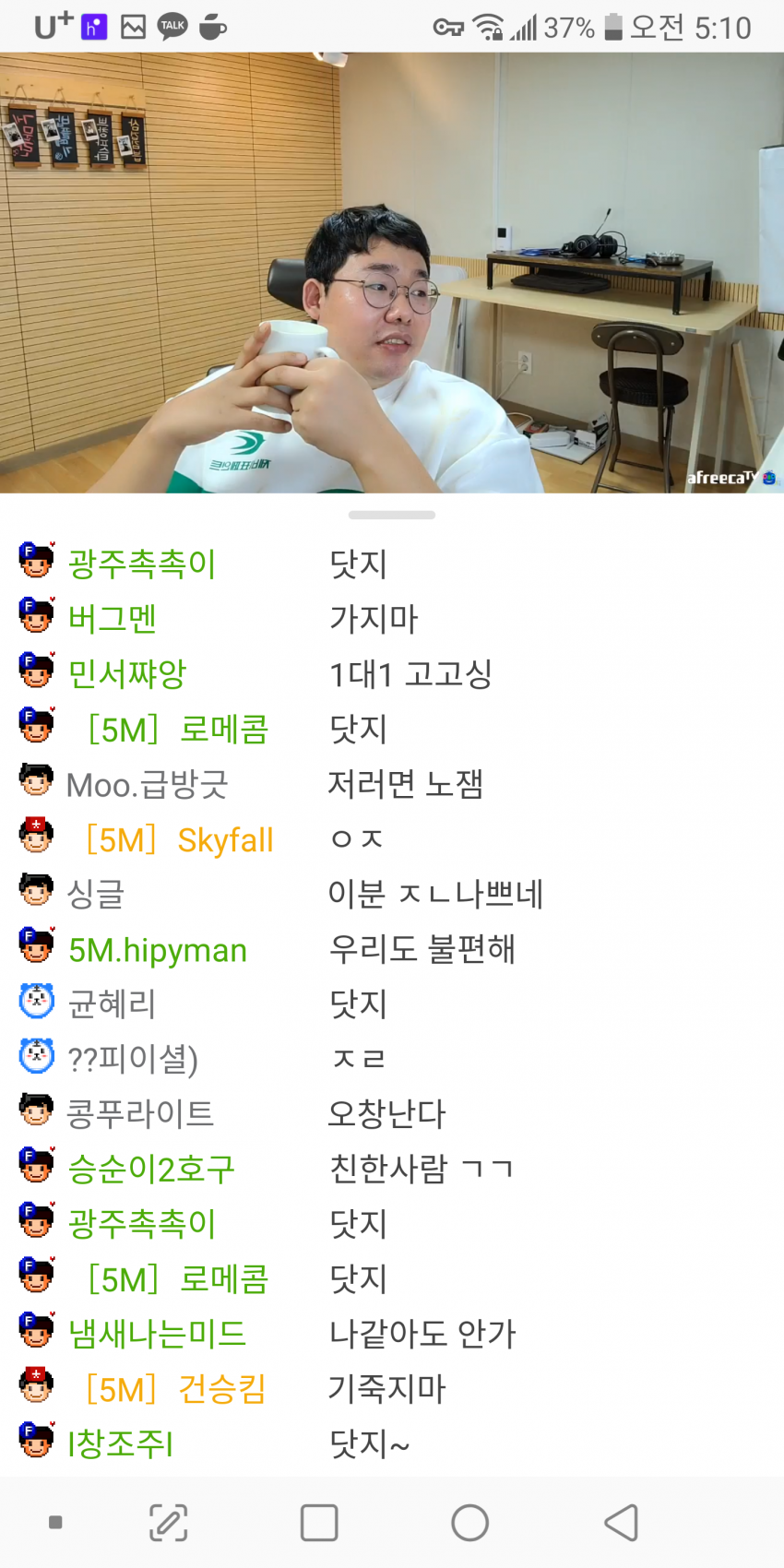Select chat message from 민서쨔앙

pyautogui.click(x=410, y=674)
